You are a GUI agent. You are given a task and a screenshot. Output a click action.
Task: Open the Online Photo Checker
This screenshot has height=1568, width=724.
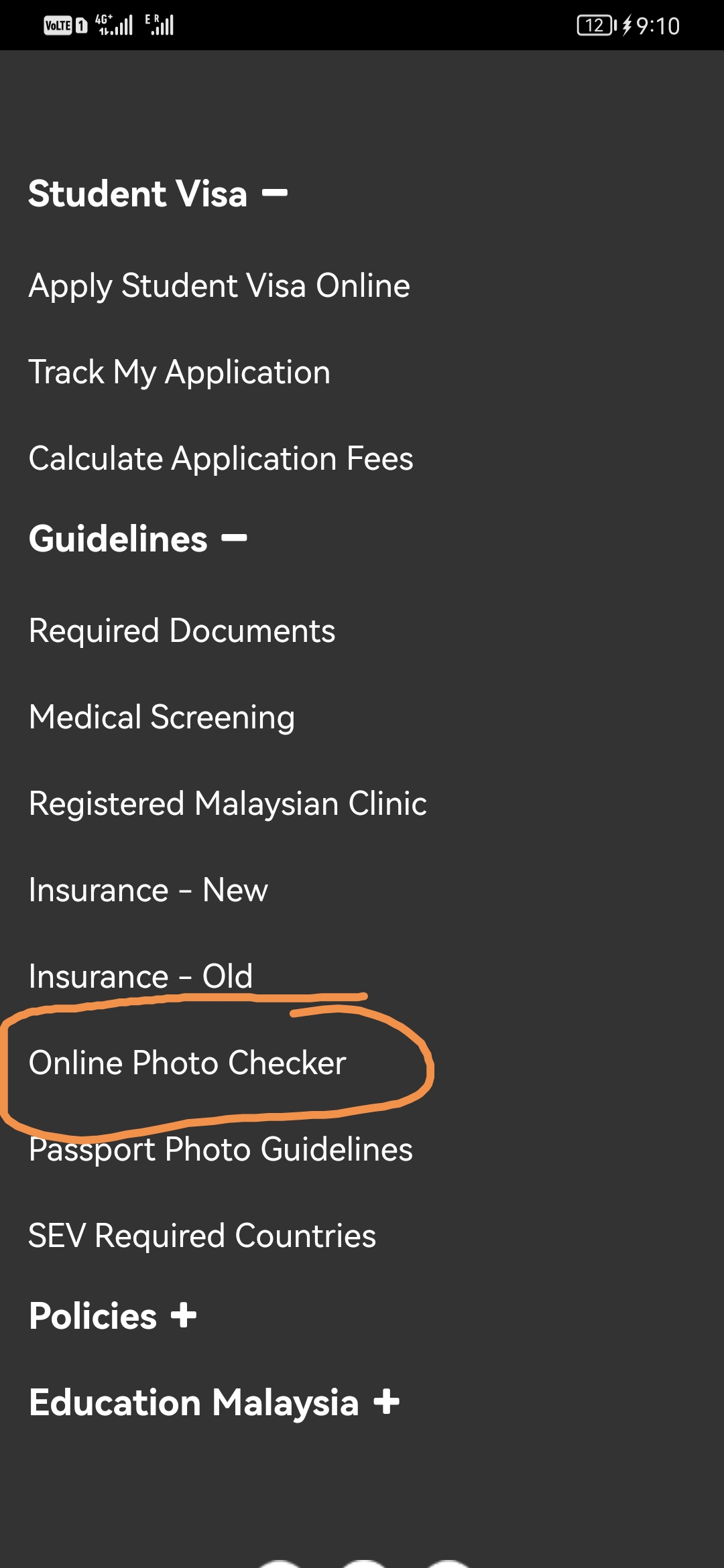coord(187,1063)
